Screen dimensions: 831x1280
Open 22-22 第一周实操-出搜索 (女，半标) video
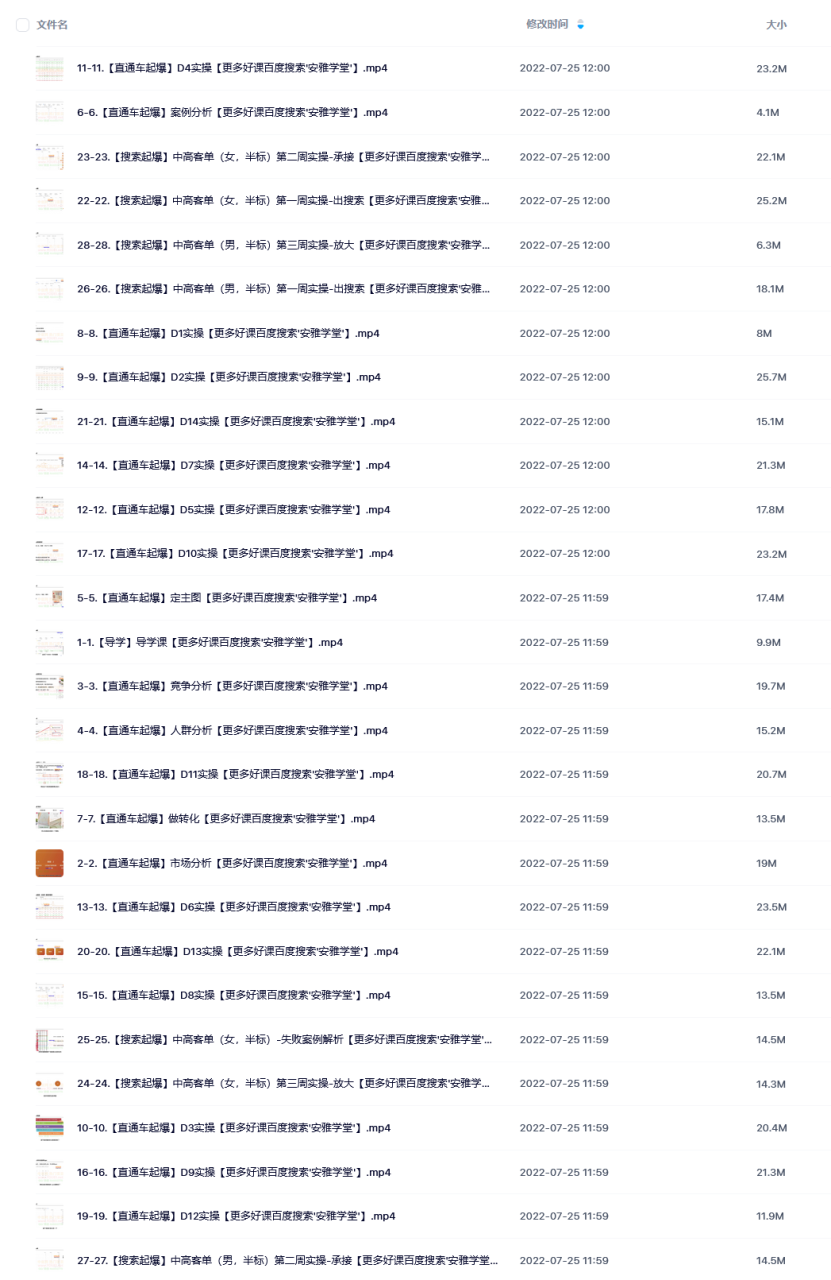[283, 201]
